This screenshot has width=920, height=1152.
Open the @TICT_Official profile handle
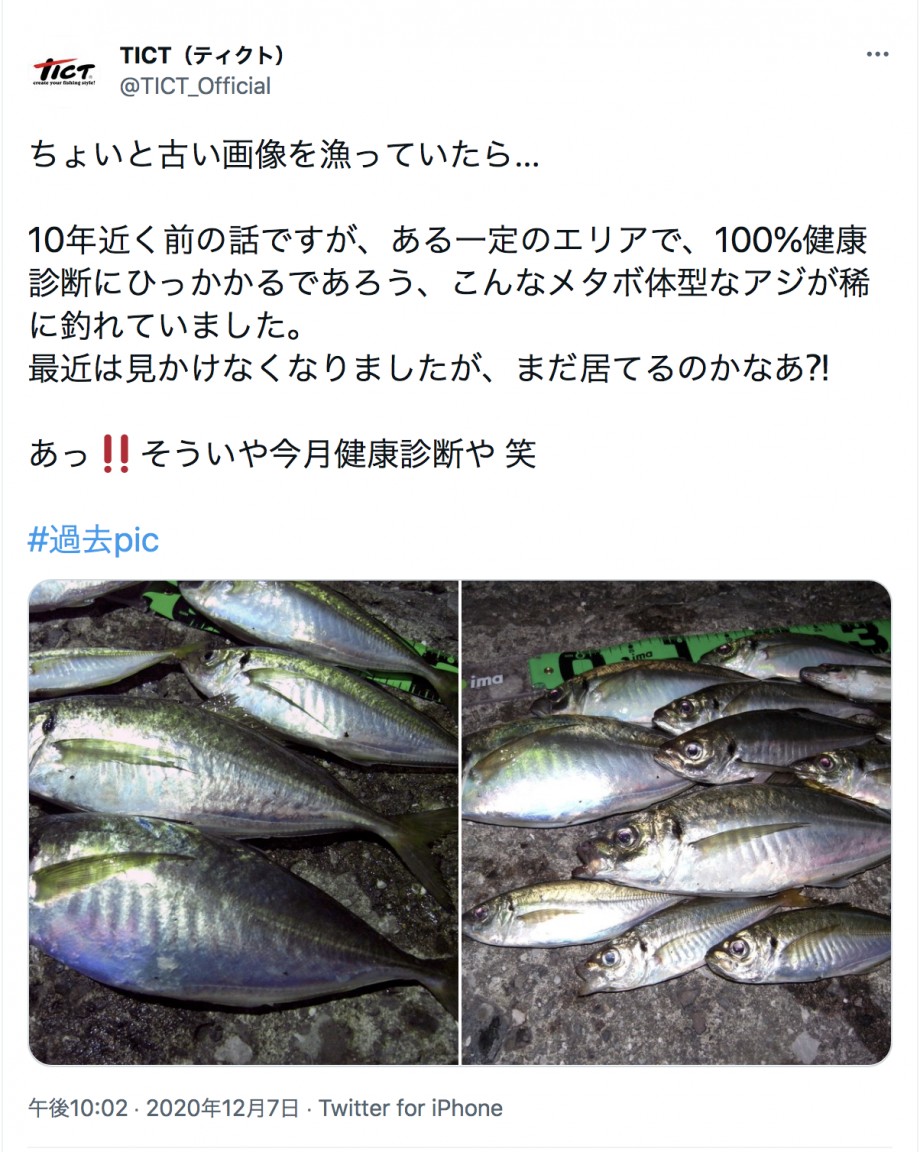pyautogui.click(x=195, y=86)
